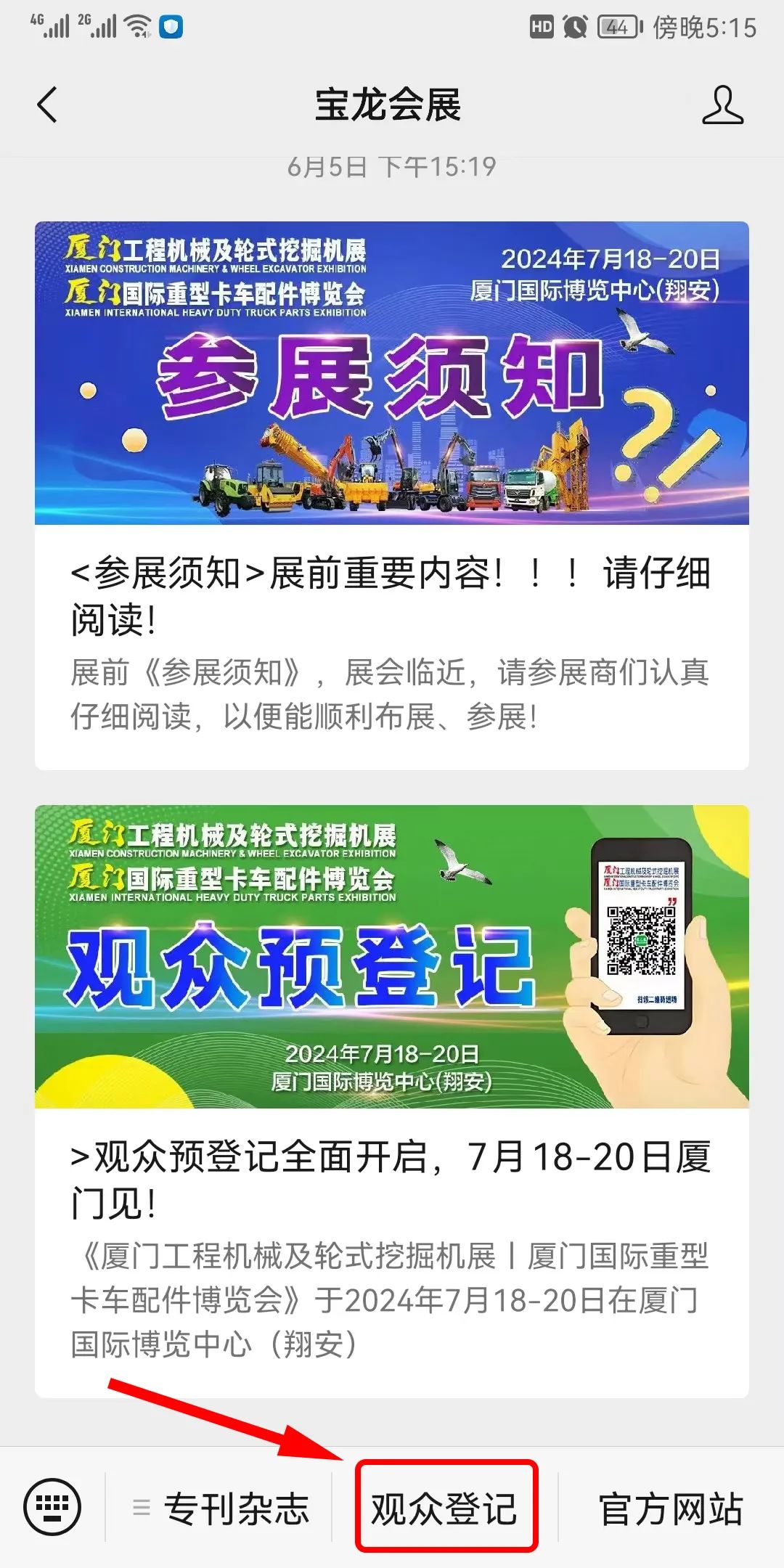This screenshot has width=784, height=1568.
Task: Open the 参展须知 article card
Action: pyautogui.click(x=392, y=495)
